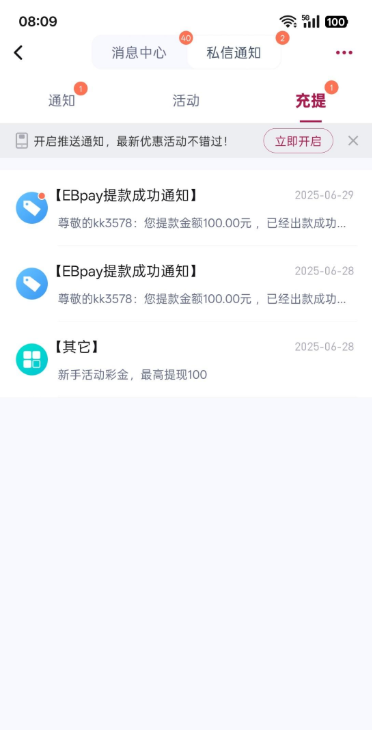Open the 其它 message about 新手活动彩金
The image size is (372, 730).
[x=186, y=360]
